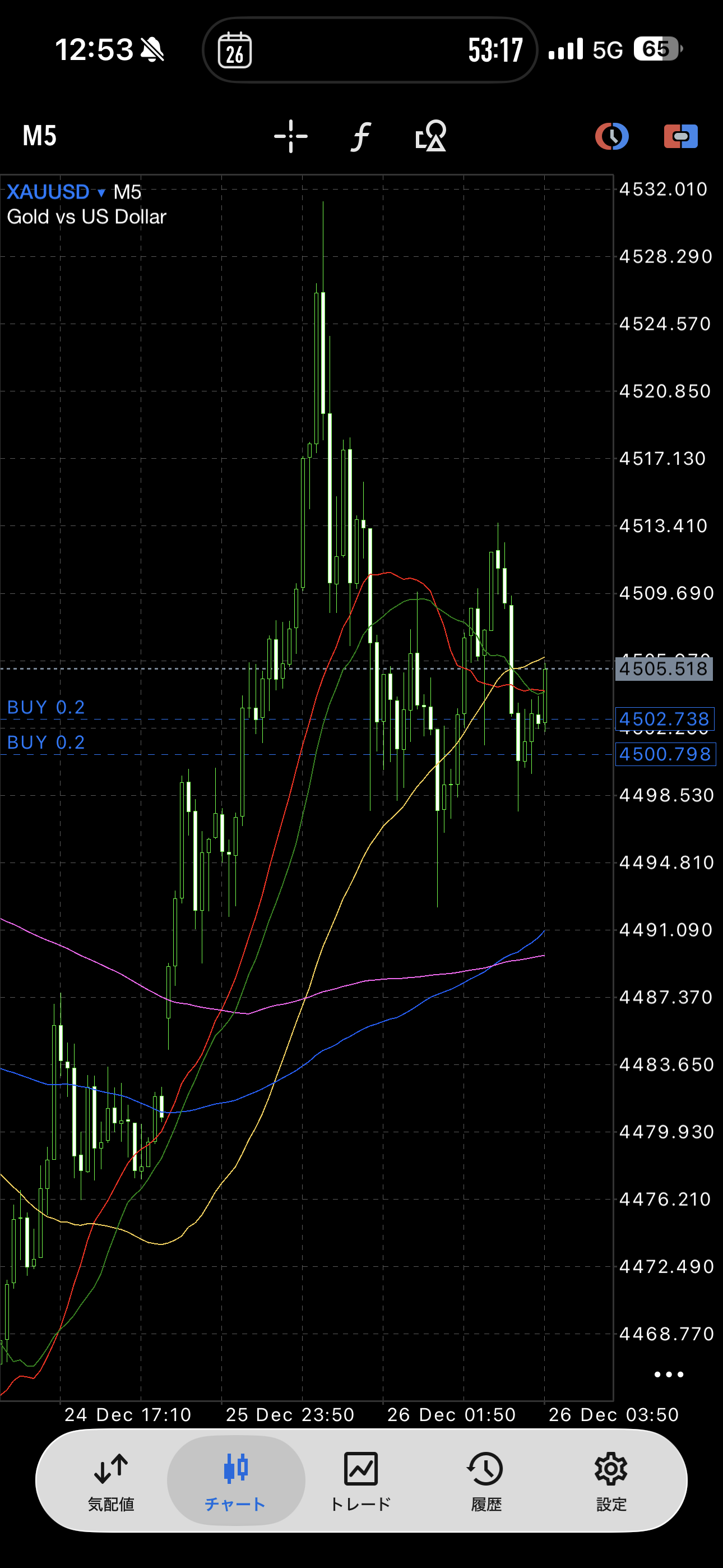Open the 設定 settings tab
This screenshot has width=723, height=1568.
point(611,1481)
